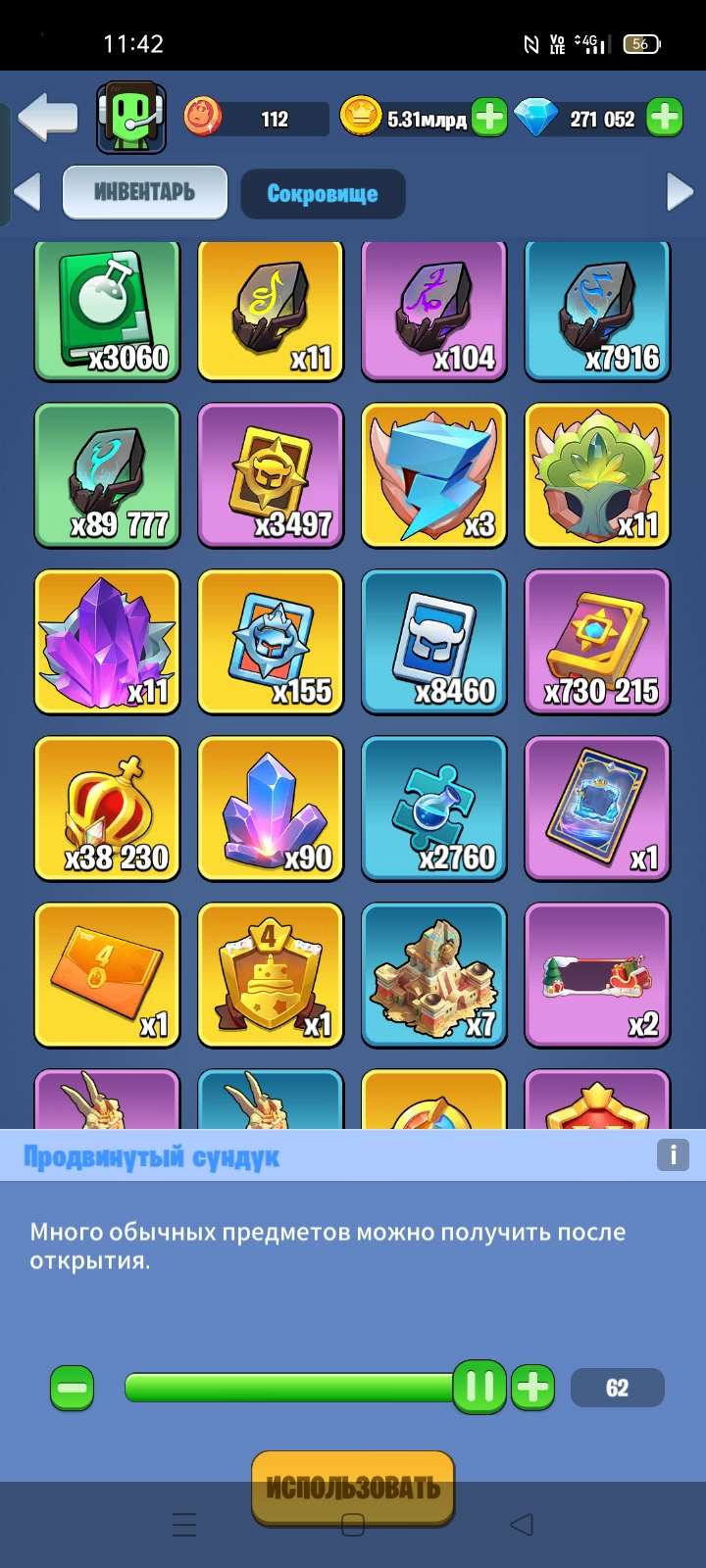Tap the quantity field showing 62

tap(618, 1387)
